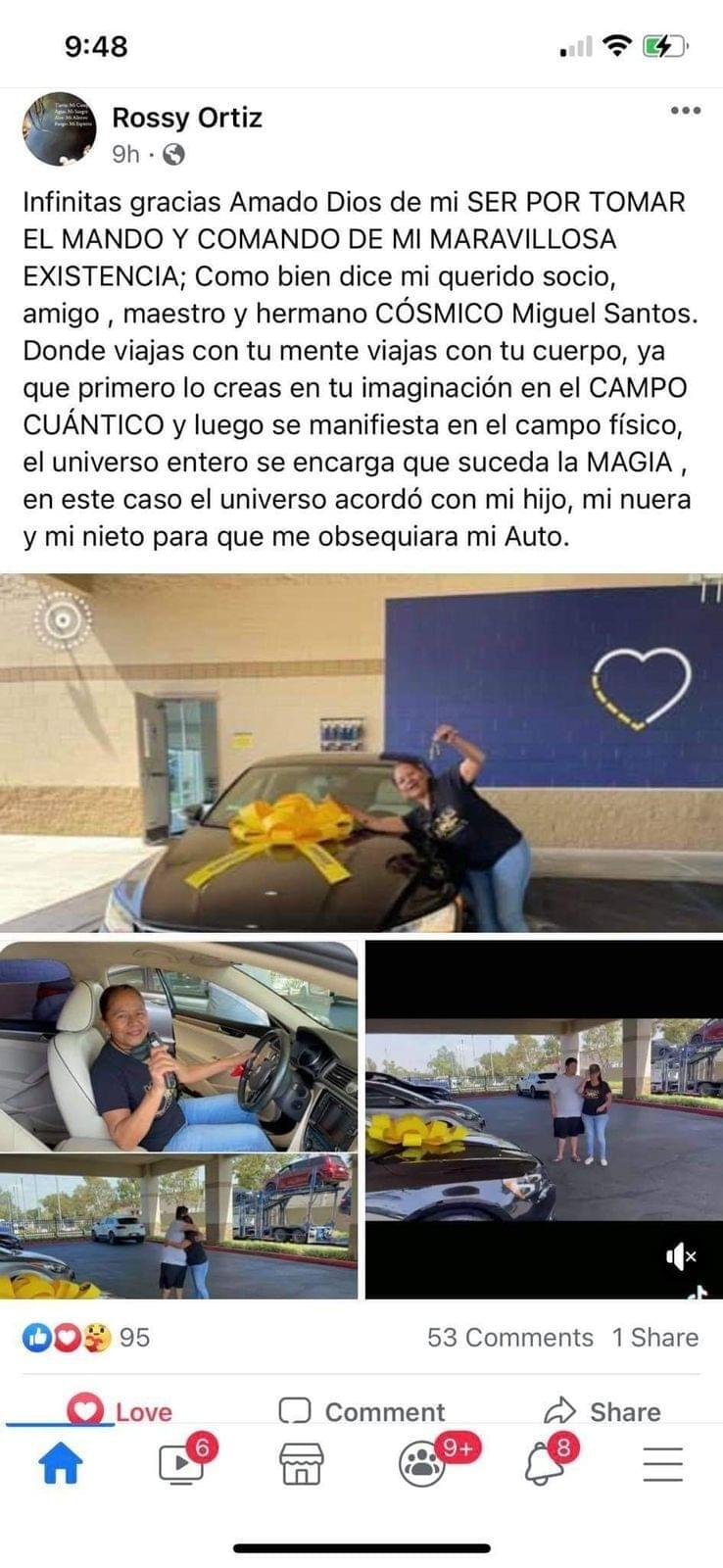
Task: Tap the Love reaction button
Action: click(120, 1411)
